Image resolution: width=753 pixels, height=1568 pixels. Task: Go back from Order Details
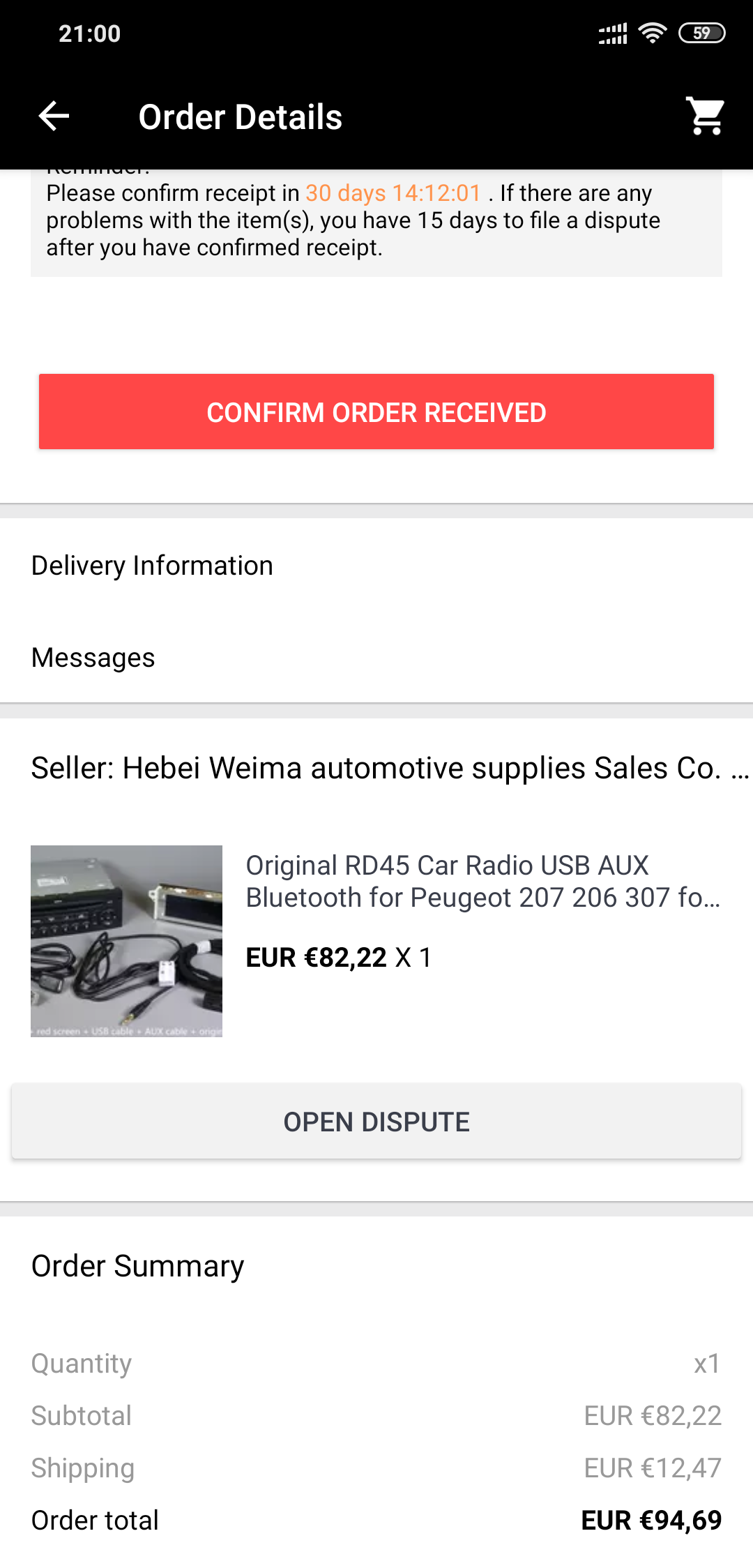pyautogui.click(x=54, y=116)
